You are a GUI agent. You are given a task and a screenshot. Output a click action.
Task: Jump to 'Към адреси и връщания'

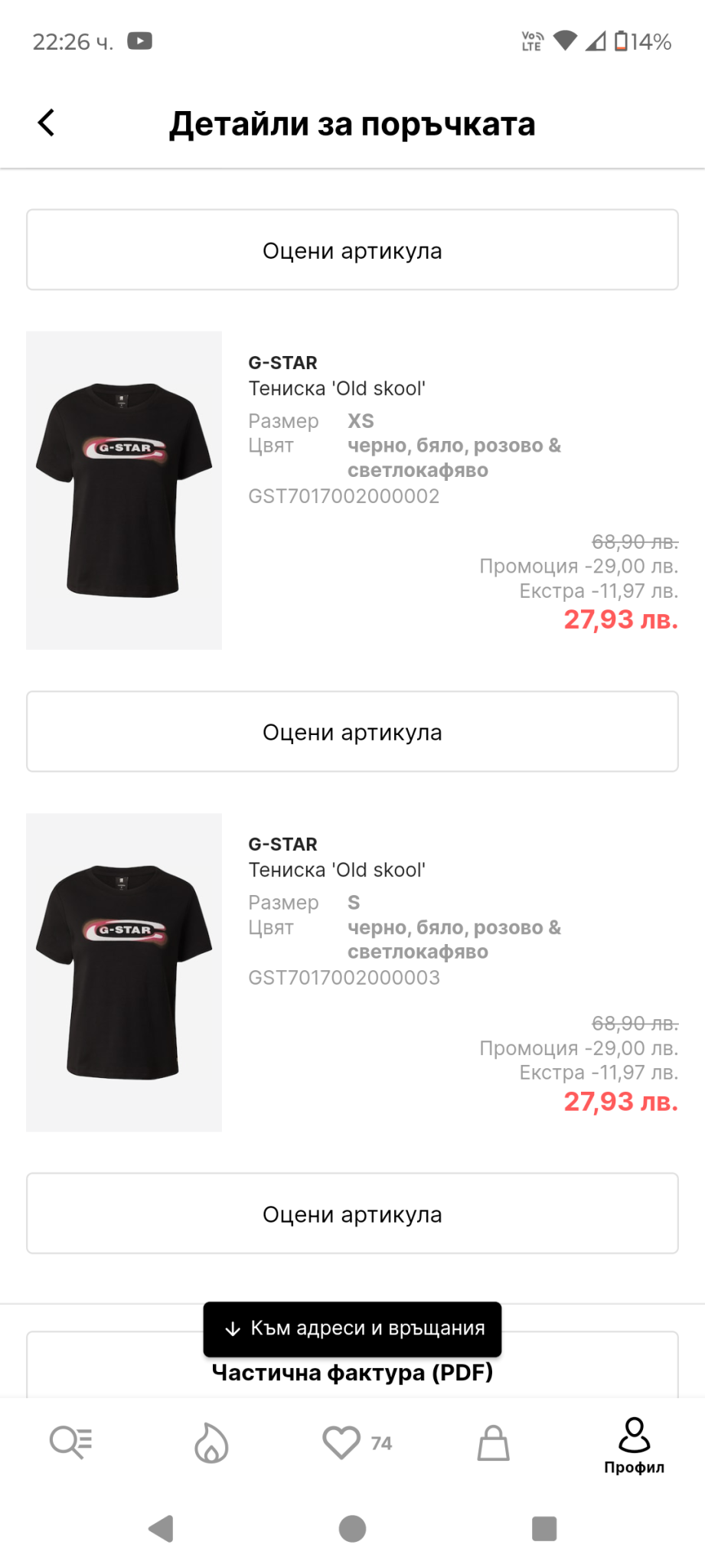pyautogui.click(x=352, y=1328)
